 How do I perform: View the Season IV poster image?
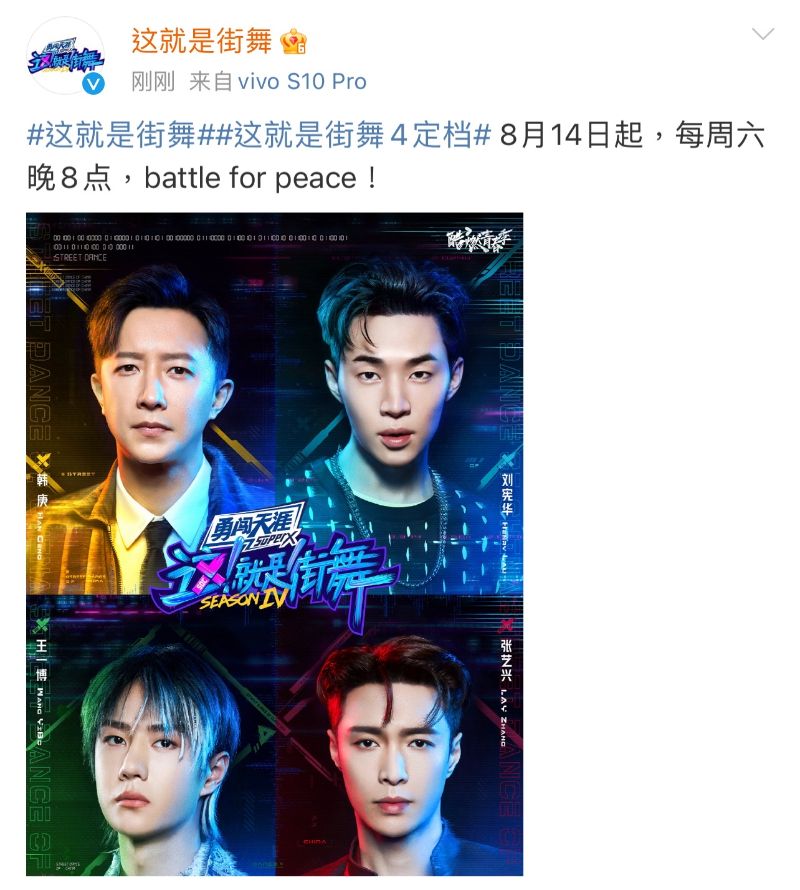pyautogui.click(x=274, y=544)
